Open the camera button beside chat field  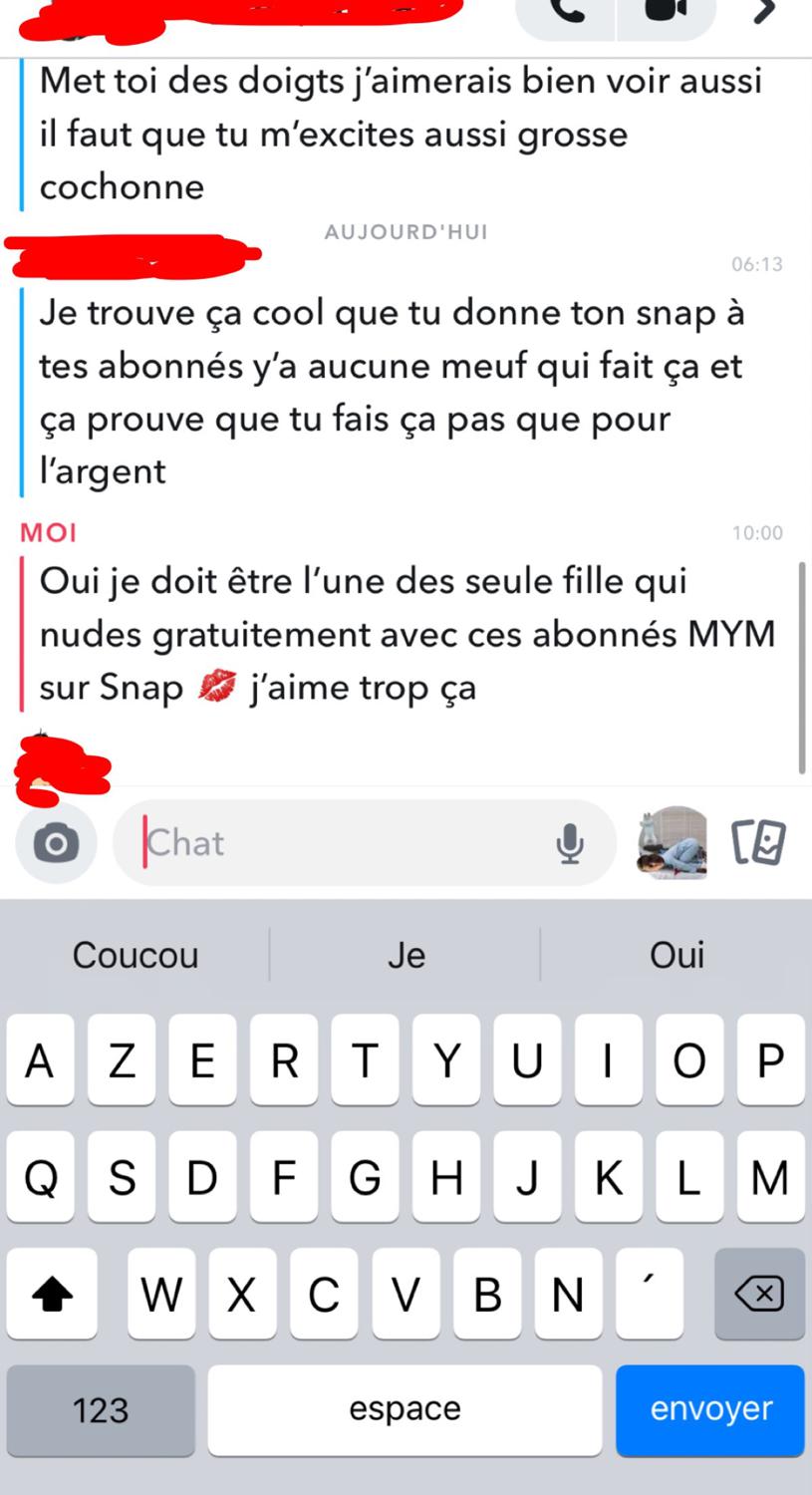pyautogui.click(x=56, y=843)
